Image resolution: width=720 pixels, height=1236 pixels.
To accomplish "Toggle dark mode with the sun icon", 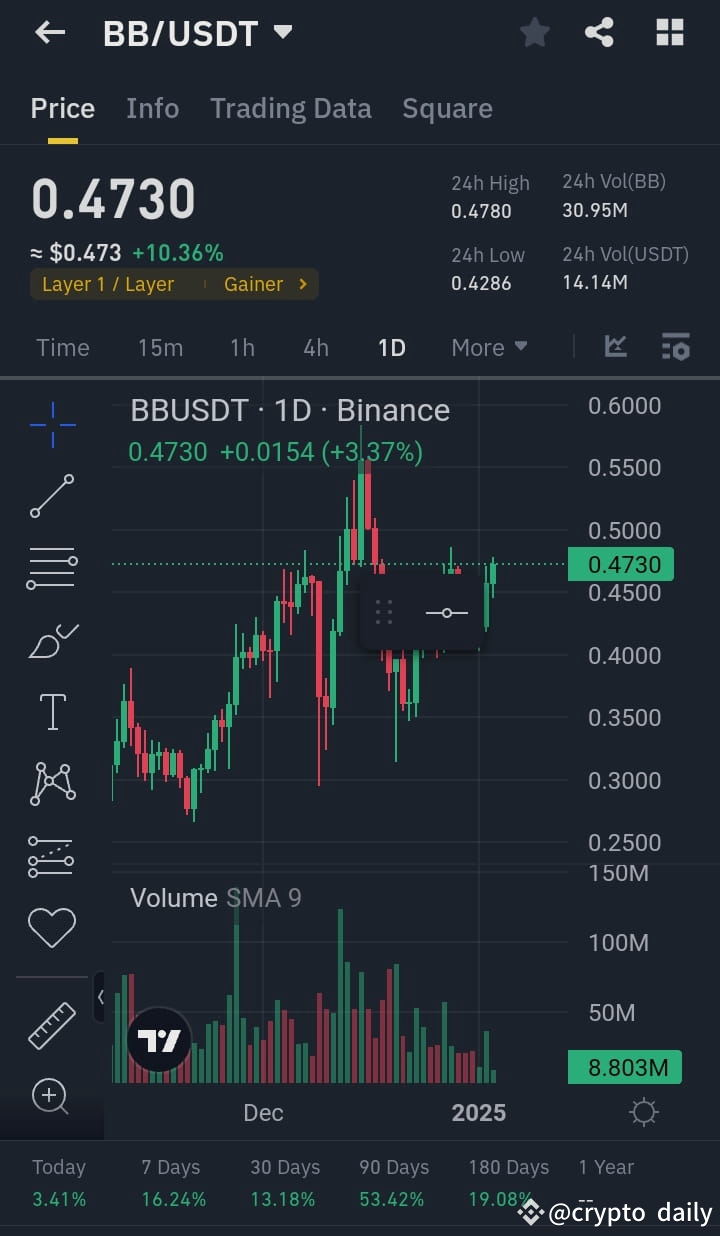I will [x=643, y=1111].
